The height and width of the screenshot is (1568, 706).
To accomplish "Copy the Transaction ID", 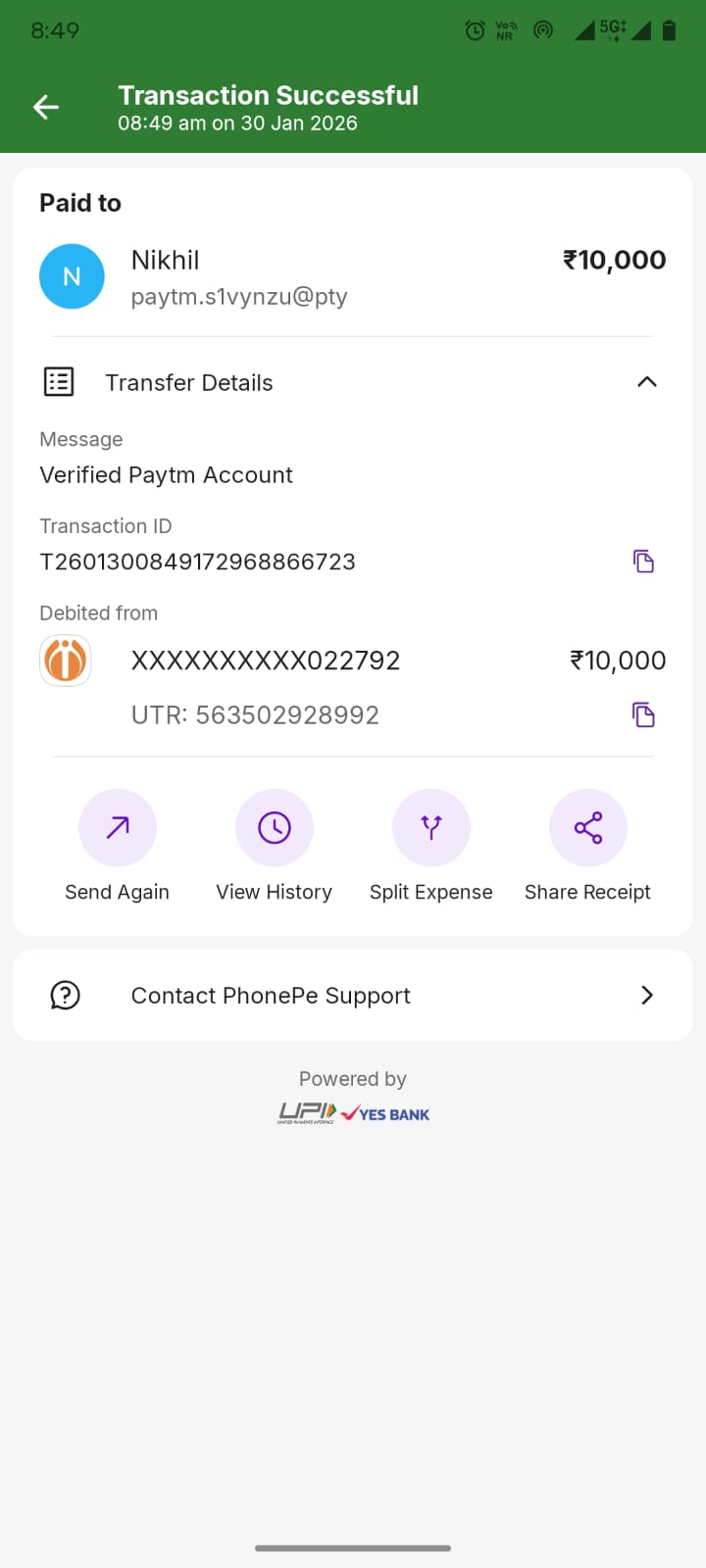I will point(643,562).
